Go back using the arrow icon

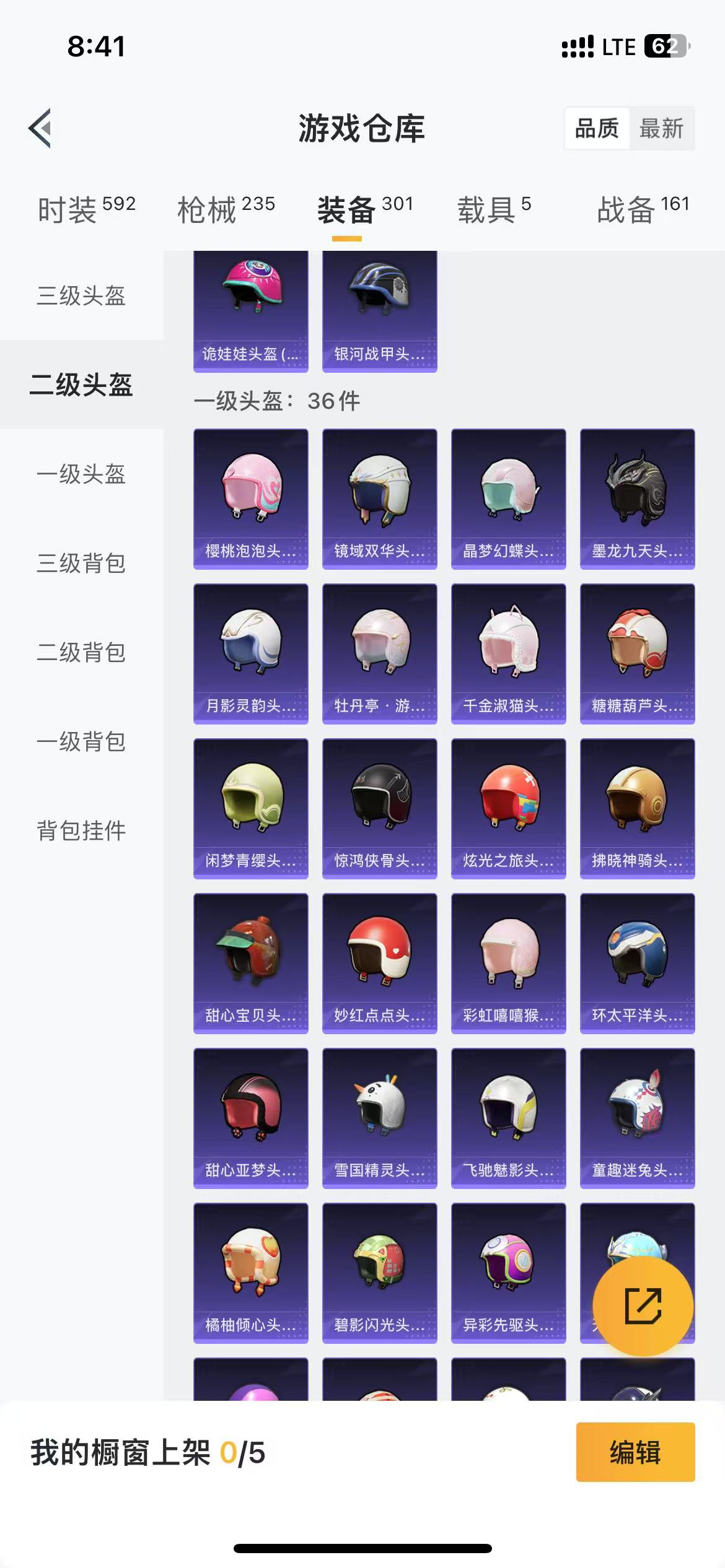tap(41, 128)
